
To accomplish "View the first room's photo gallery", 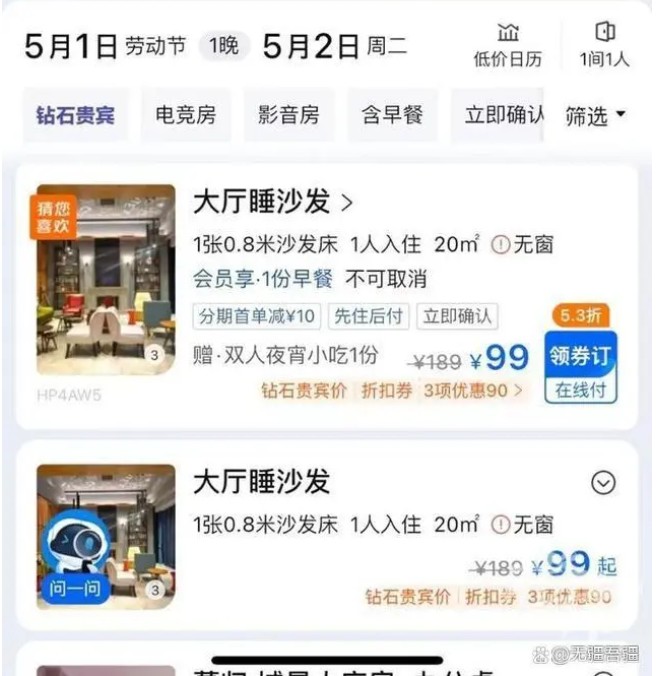I will point(106,280).
